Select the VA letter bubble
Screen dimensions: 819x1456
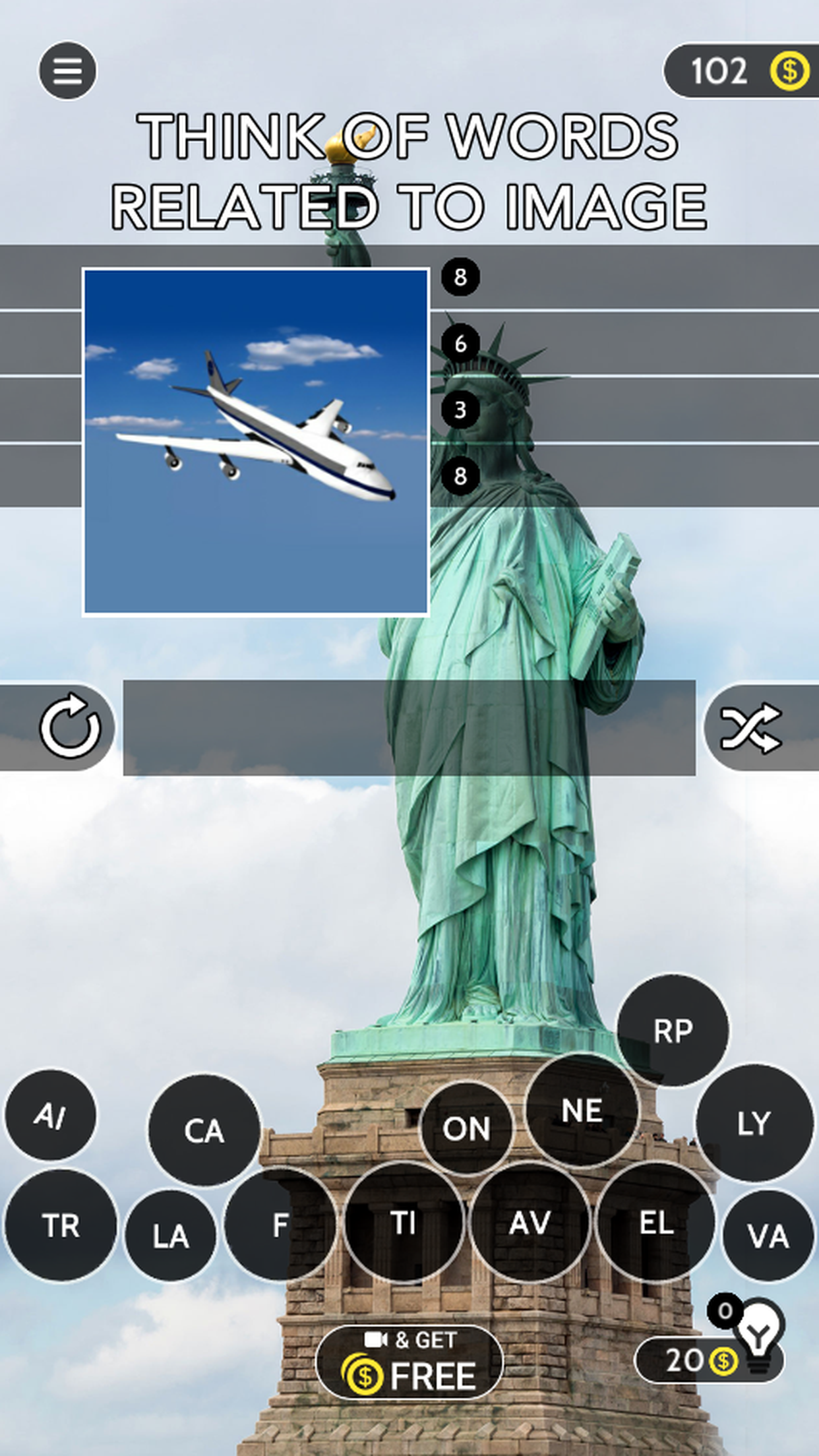[768, 1235]
